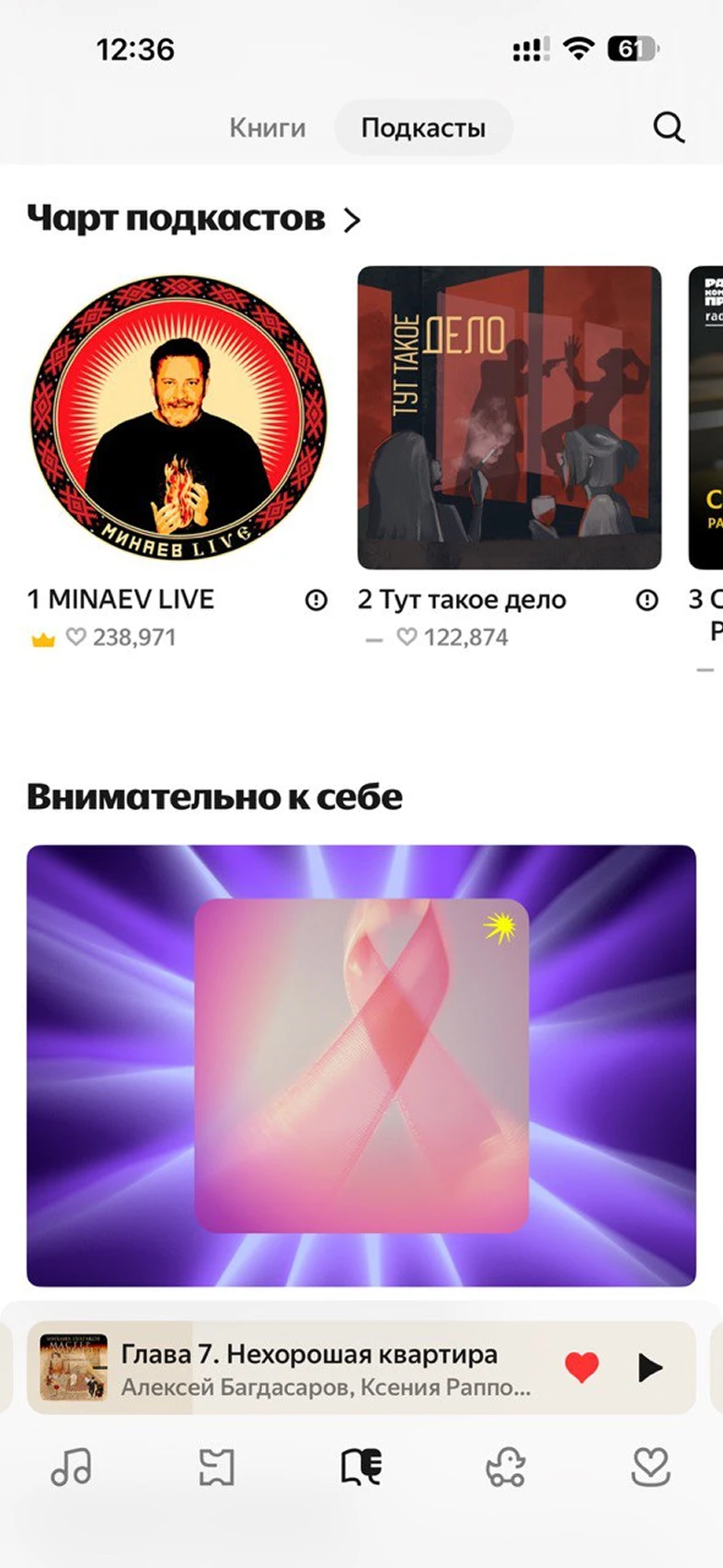Open the search magnifier icon
This screenshot has width=723, height=1568.
tap(669, 127)
